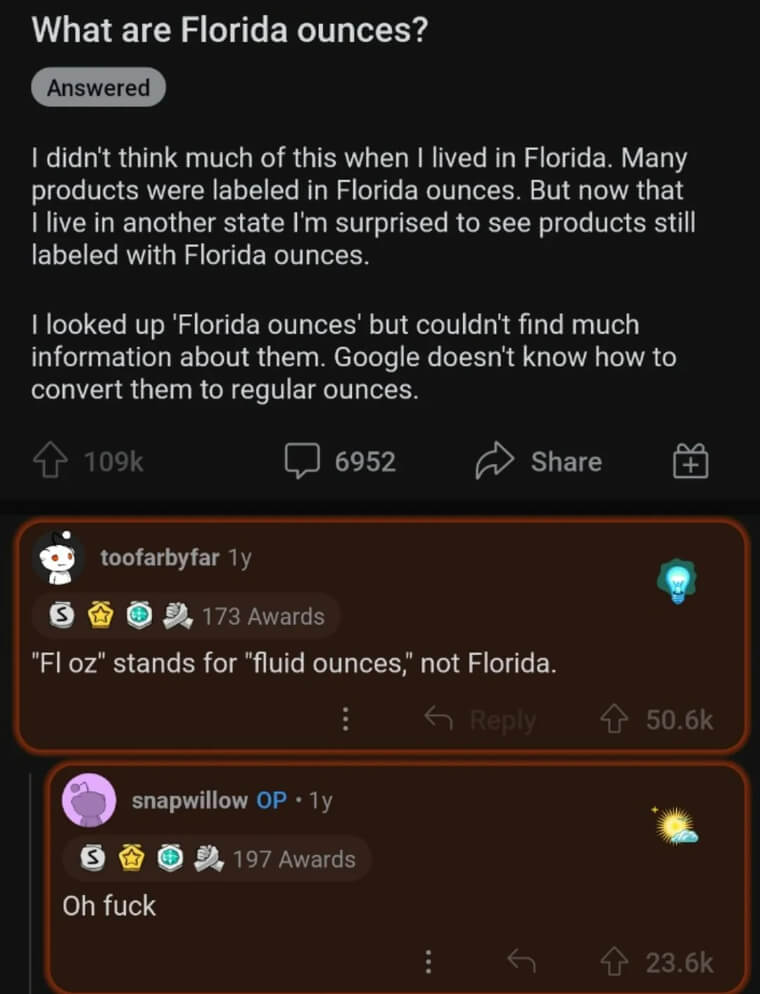The height and width of the screenshot is (994, 760).
Task: Open snapwillow's avatar
Action: tap(90, 800)
